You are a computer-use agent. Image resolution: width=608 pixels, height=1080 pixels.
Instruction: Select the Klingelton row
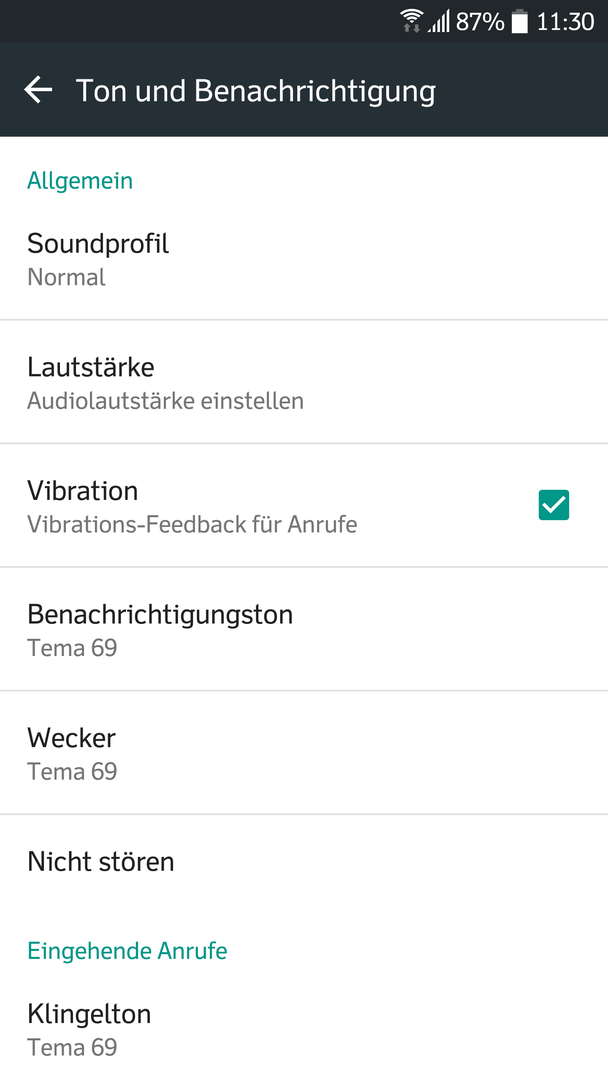coord(304,1030)
